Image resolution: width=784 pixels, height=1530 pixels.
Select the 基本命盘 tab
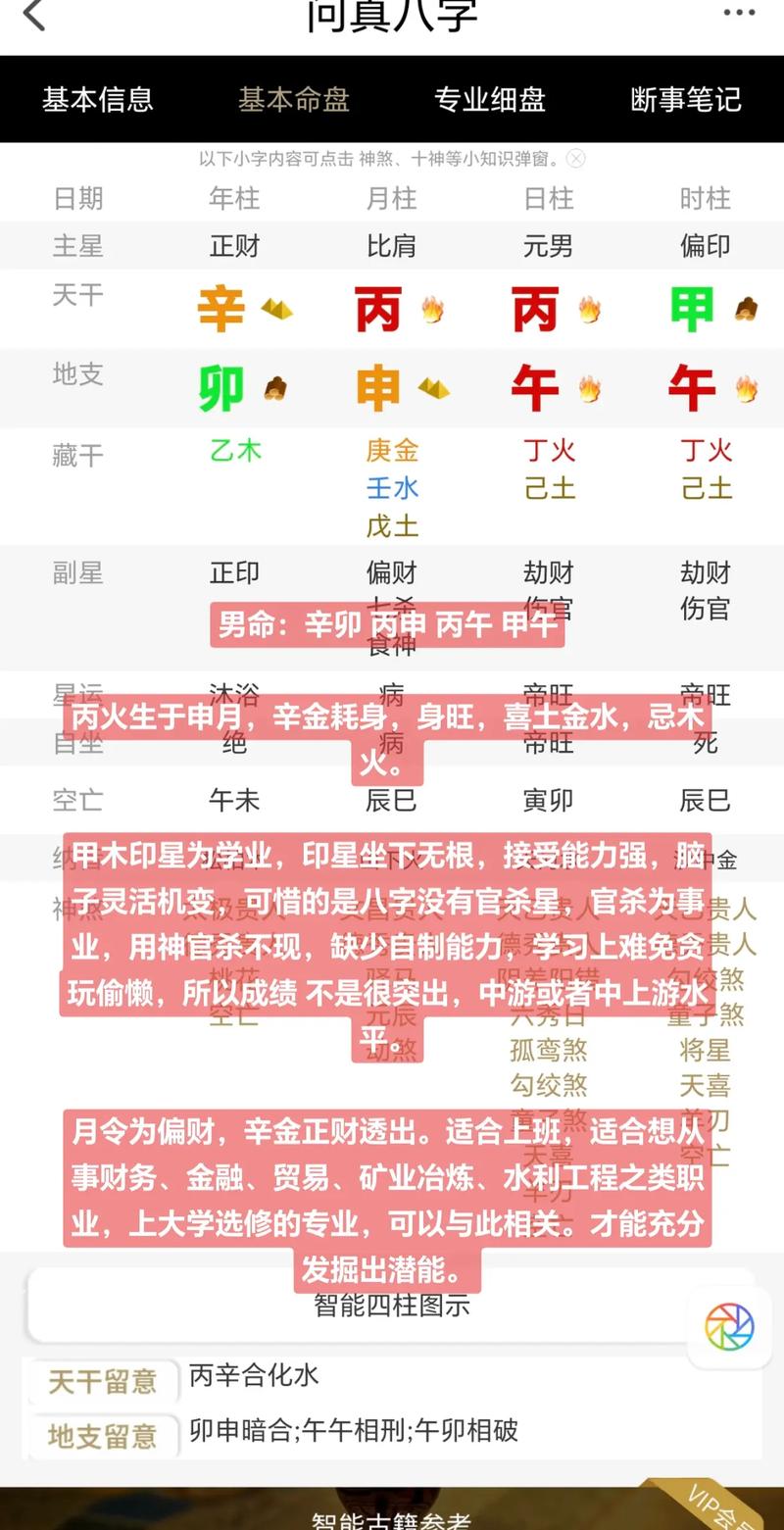pyautogui.click(x=294, y=100)
